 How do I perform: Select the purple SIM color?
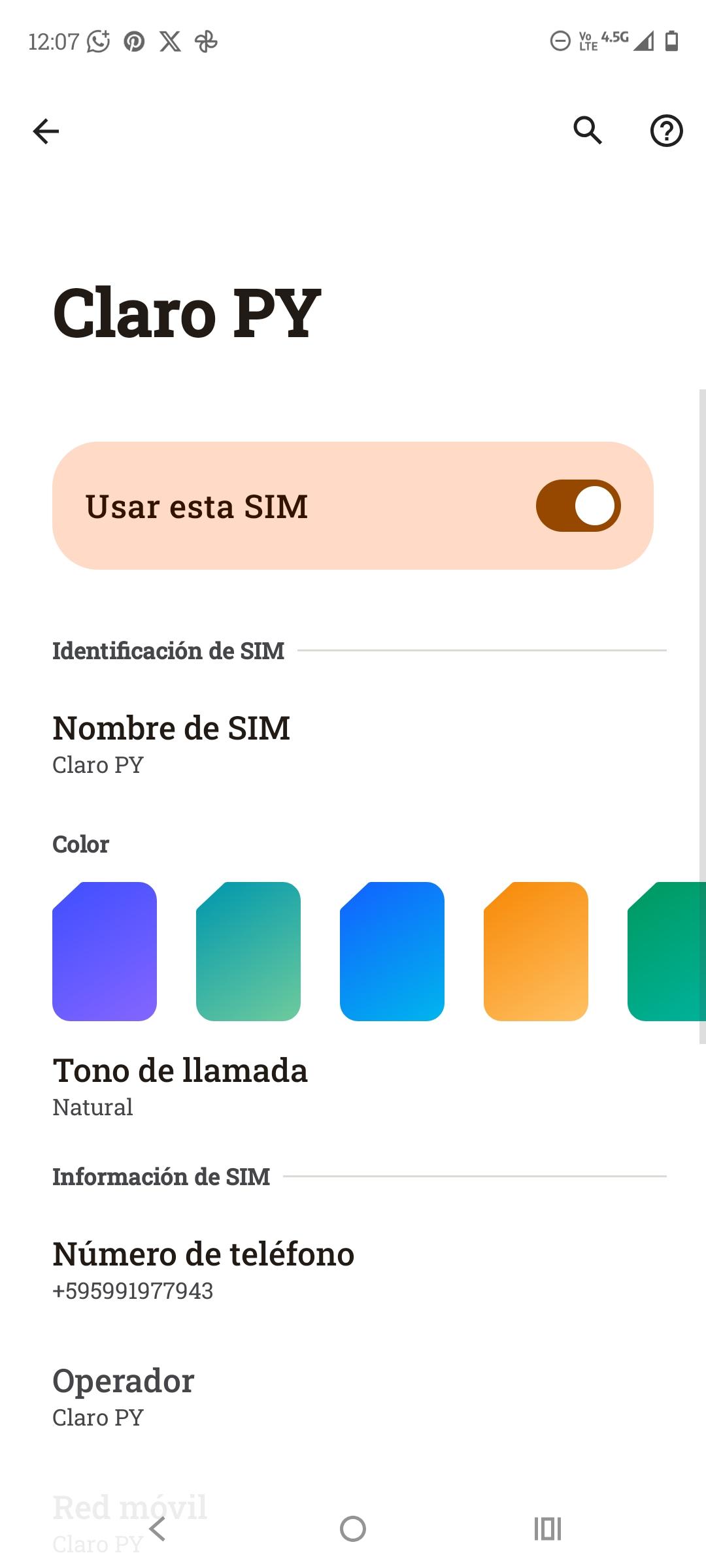tap(105, 951)
